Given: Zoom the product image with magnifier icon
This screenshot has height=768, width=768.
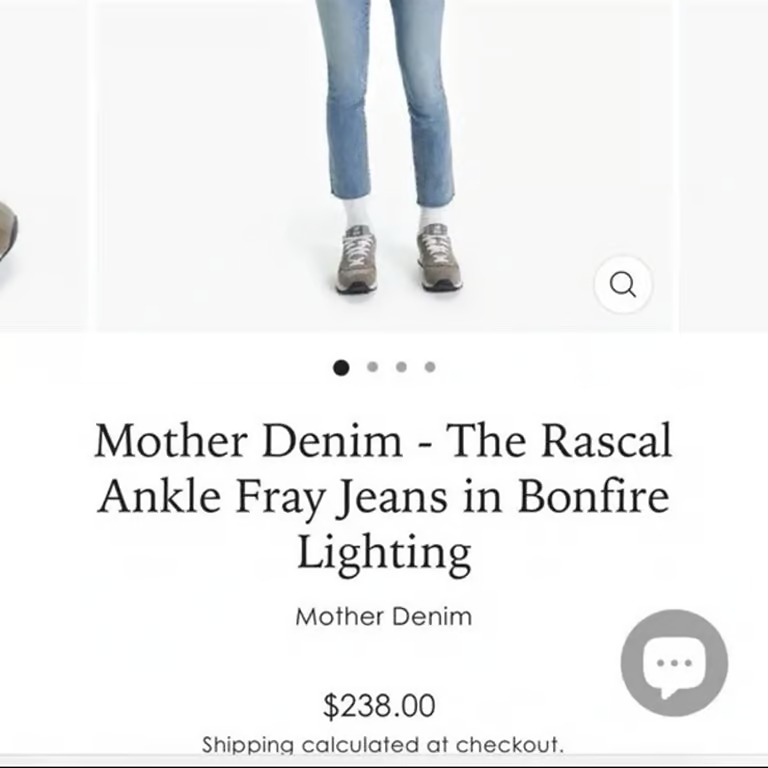Looking at the screenshot, I should pyautogui.click(x=623, y=285).
